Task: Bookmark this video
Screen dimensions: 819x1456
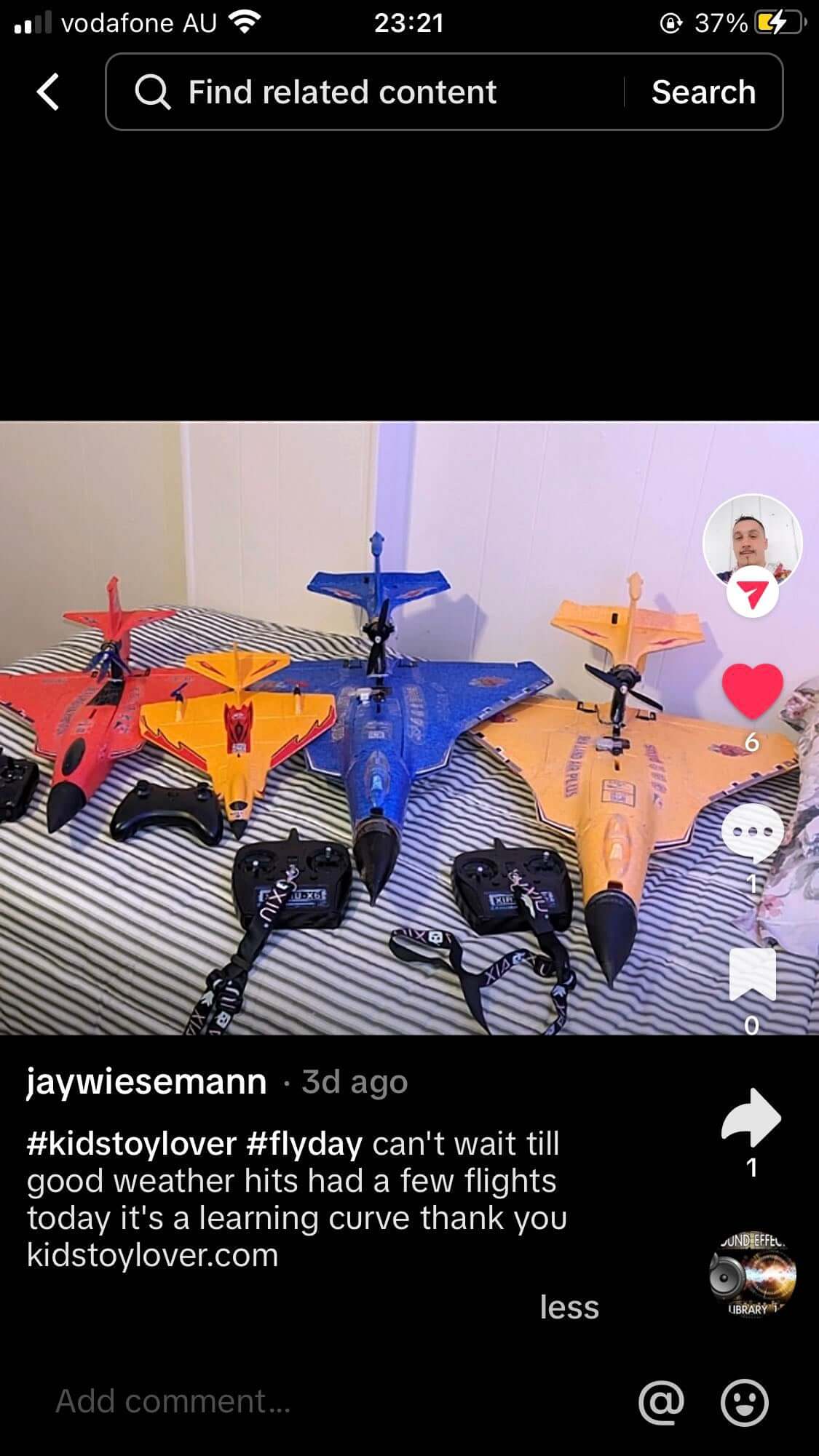Action: coord(752,975)
